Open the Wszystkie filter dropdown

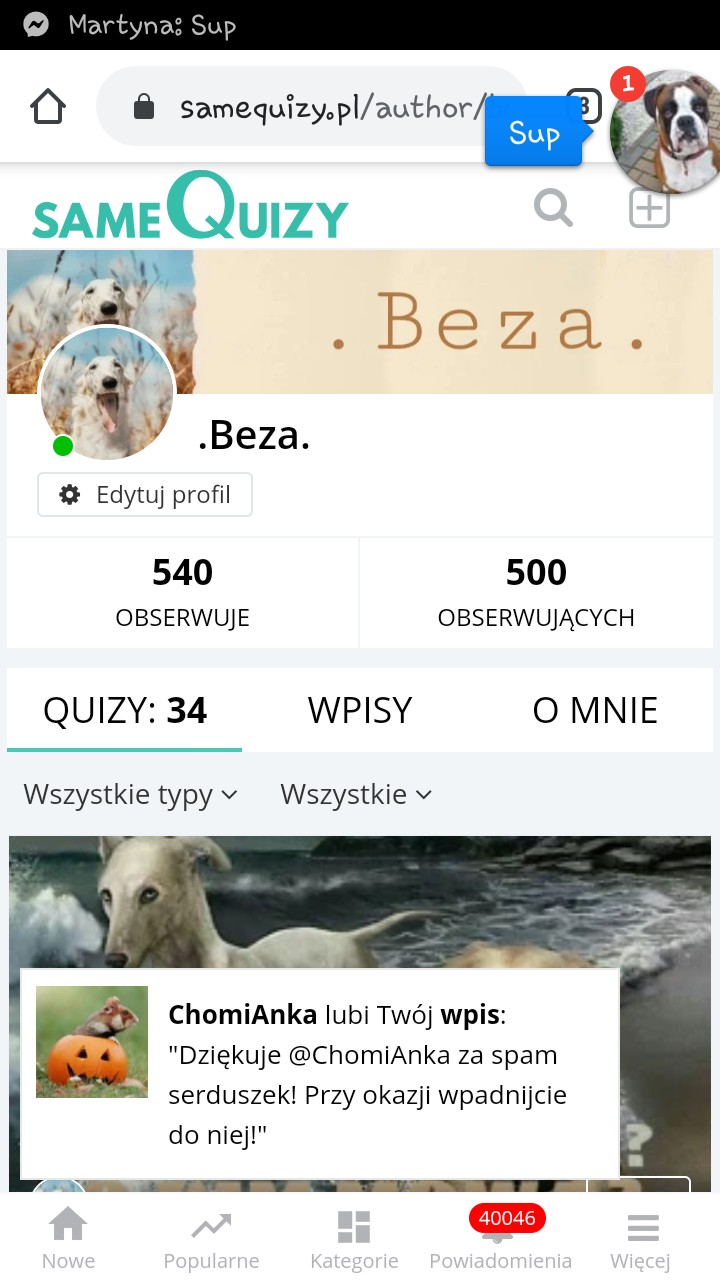(x=356, y=795)
